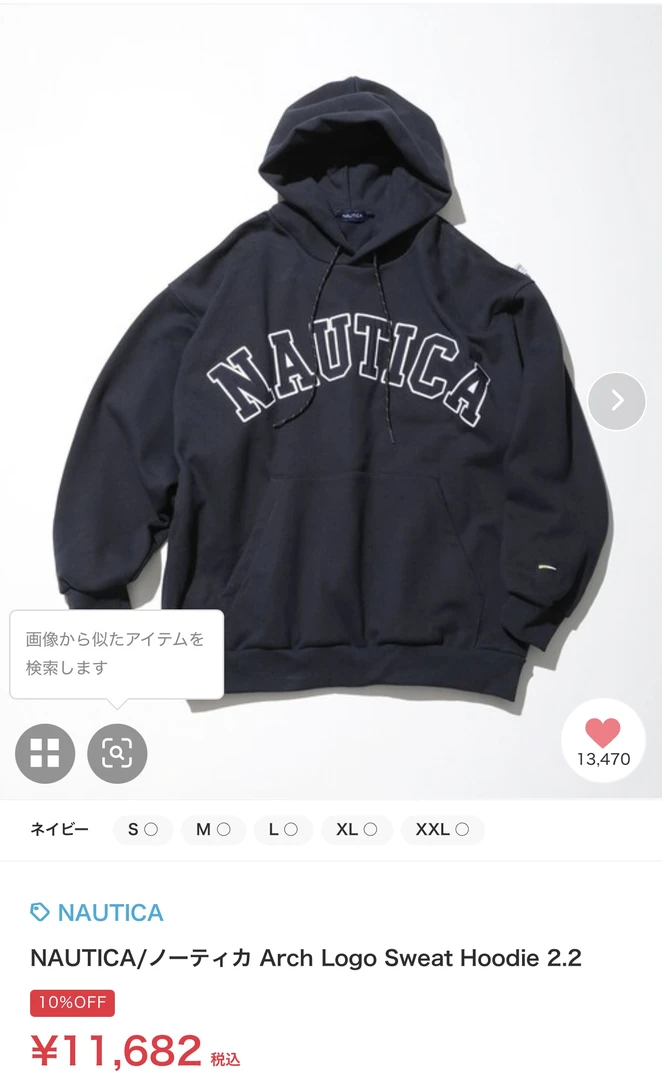
Task: Select size XL
Action: (356, 830)
